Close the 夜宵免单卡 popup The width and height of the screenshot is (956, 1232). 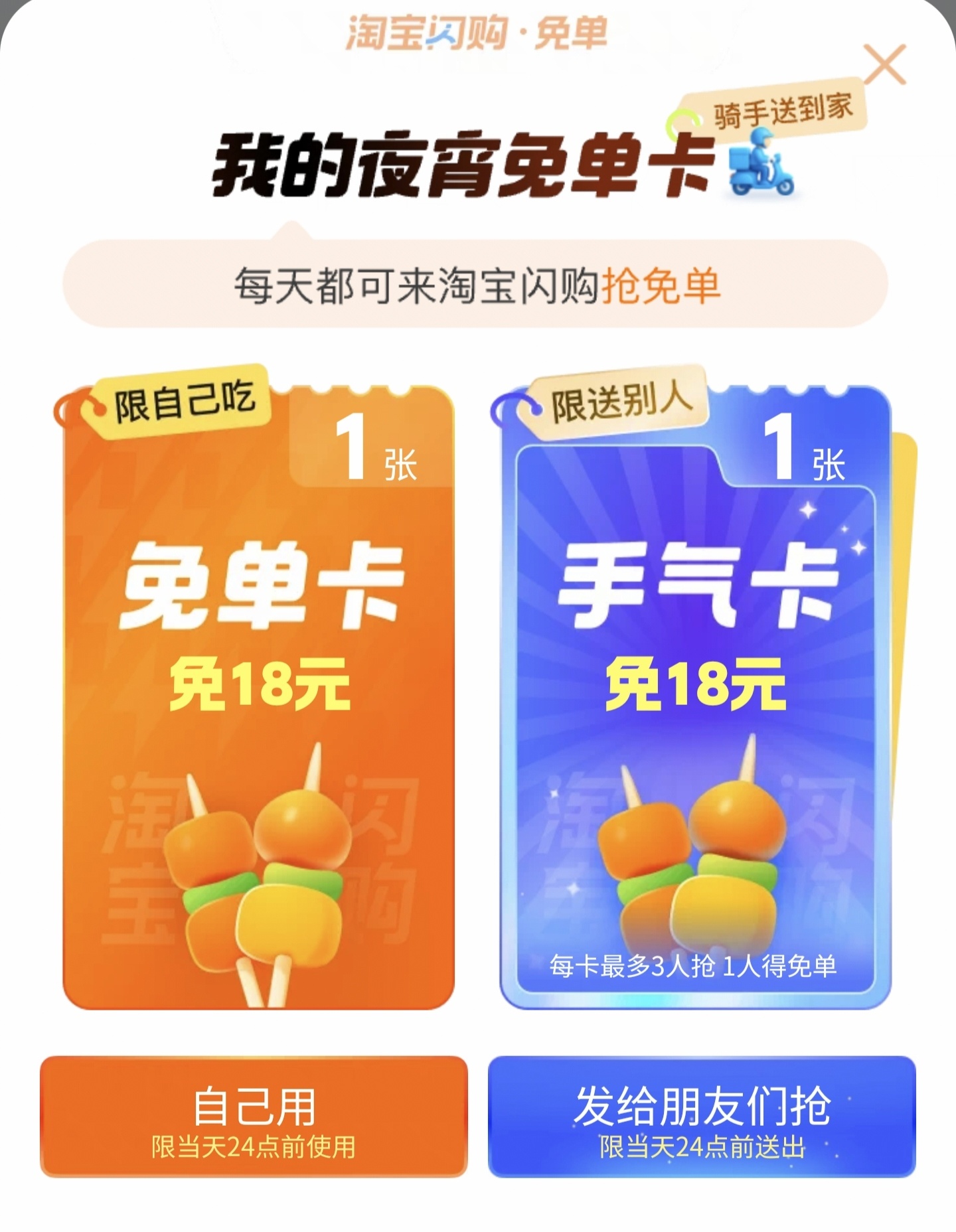(x=884, y=65)
